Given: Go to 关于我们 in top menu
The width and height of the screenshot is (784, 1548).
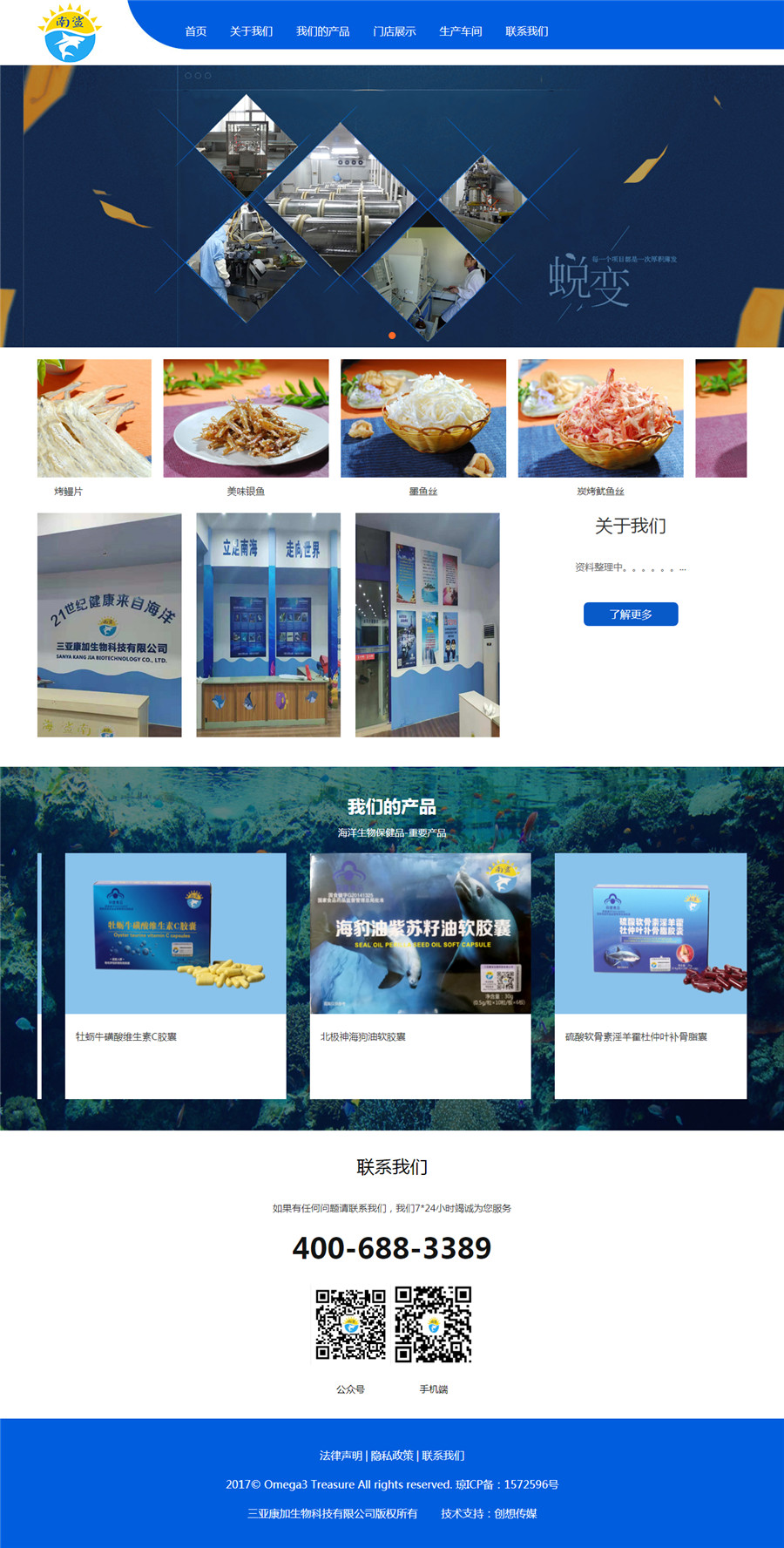Looking at the screenshot, I should pos(251,31).
